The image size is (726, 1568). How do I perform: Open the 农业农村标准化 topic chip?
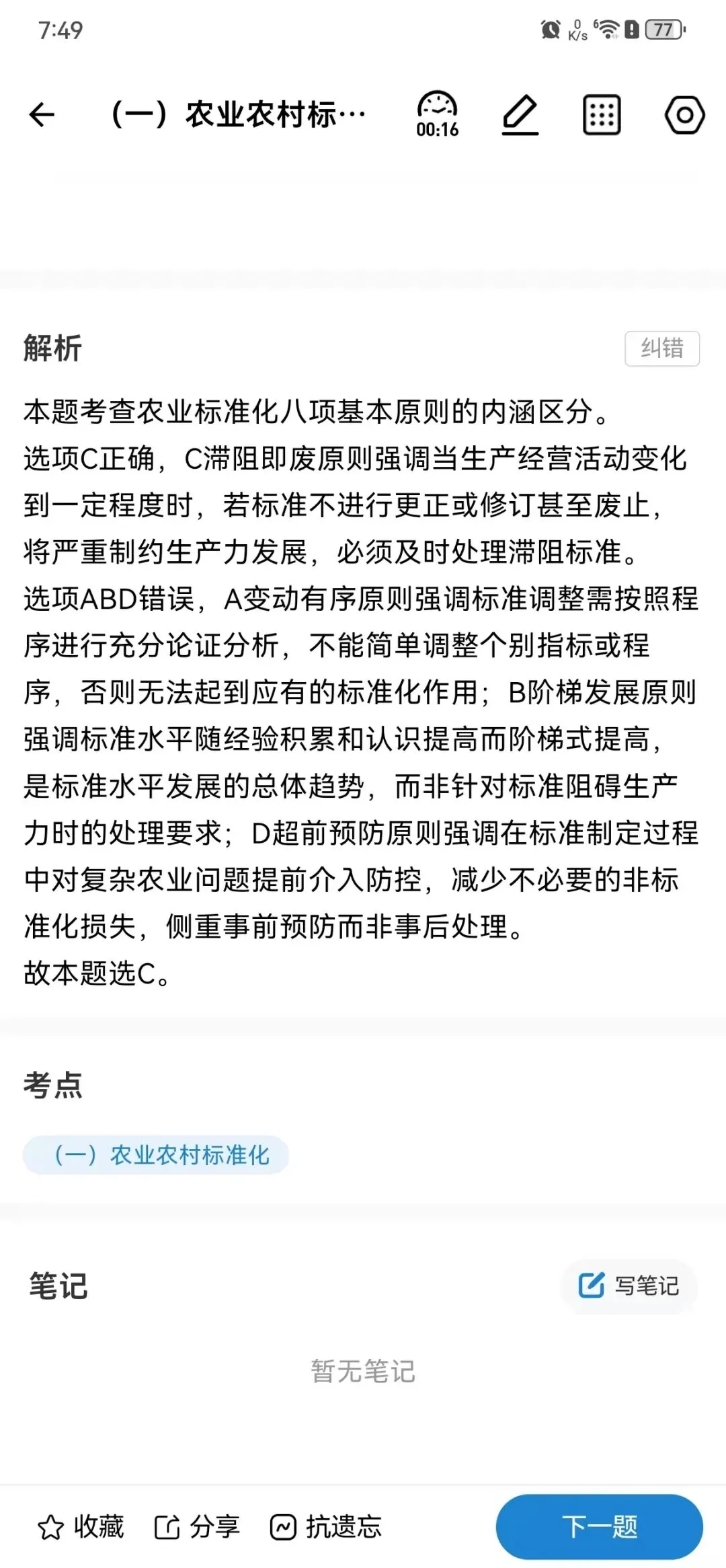tap(156, 1155)
